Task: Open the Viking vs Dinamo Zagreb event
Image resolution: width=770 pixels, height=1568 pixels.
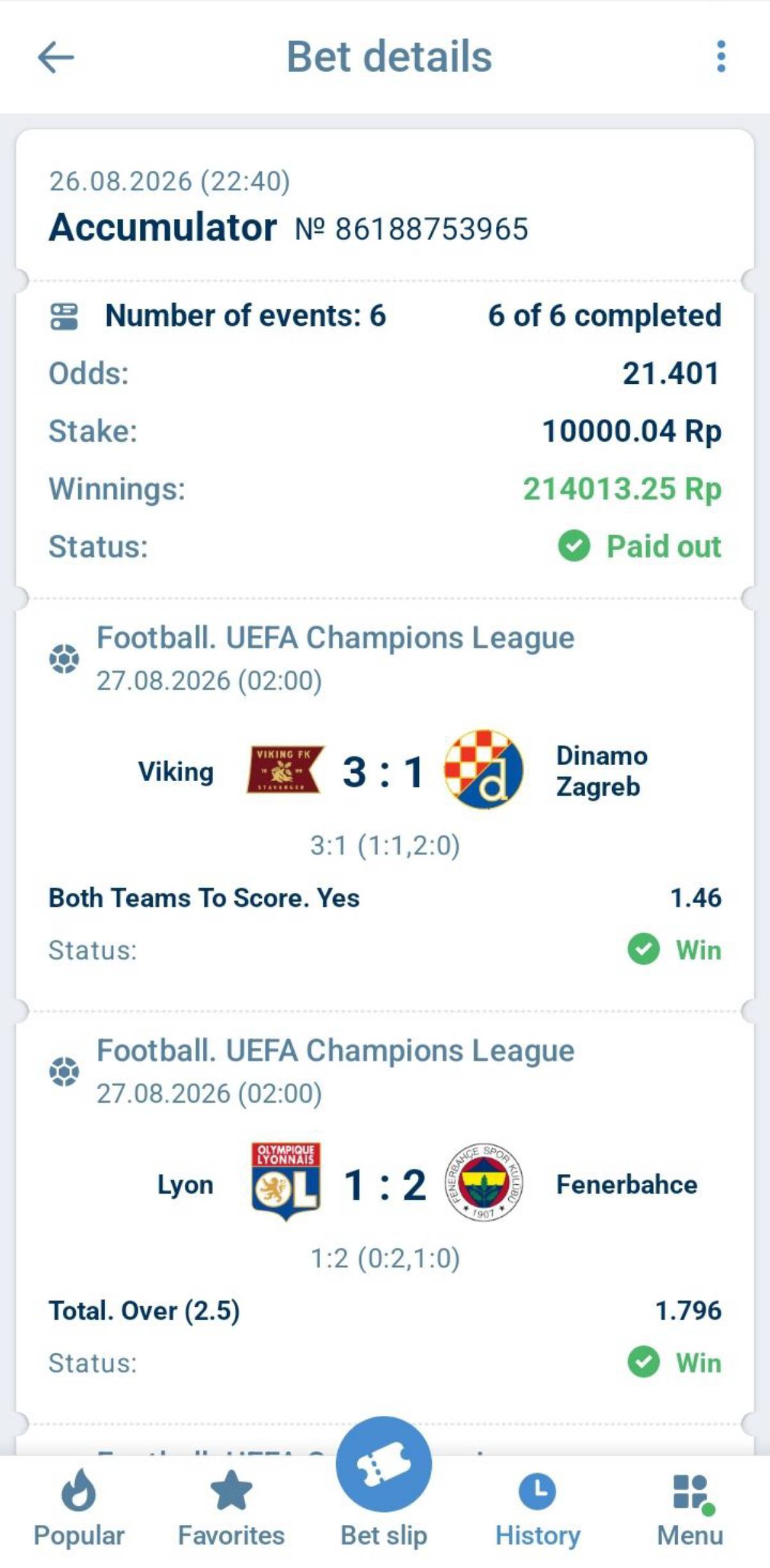Action: click(x=385, y=770)
